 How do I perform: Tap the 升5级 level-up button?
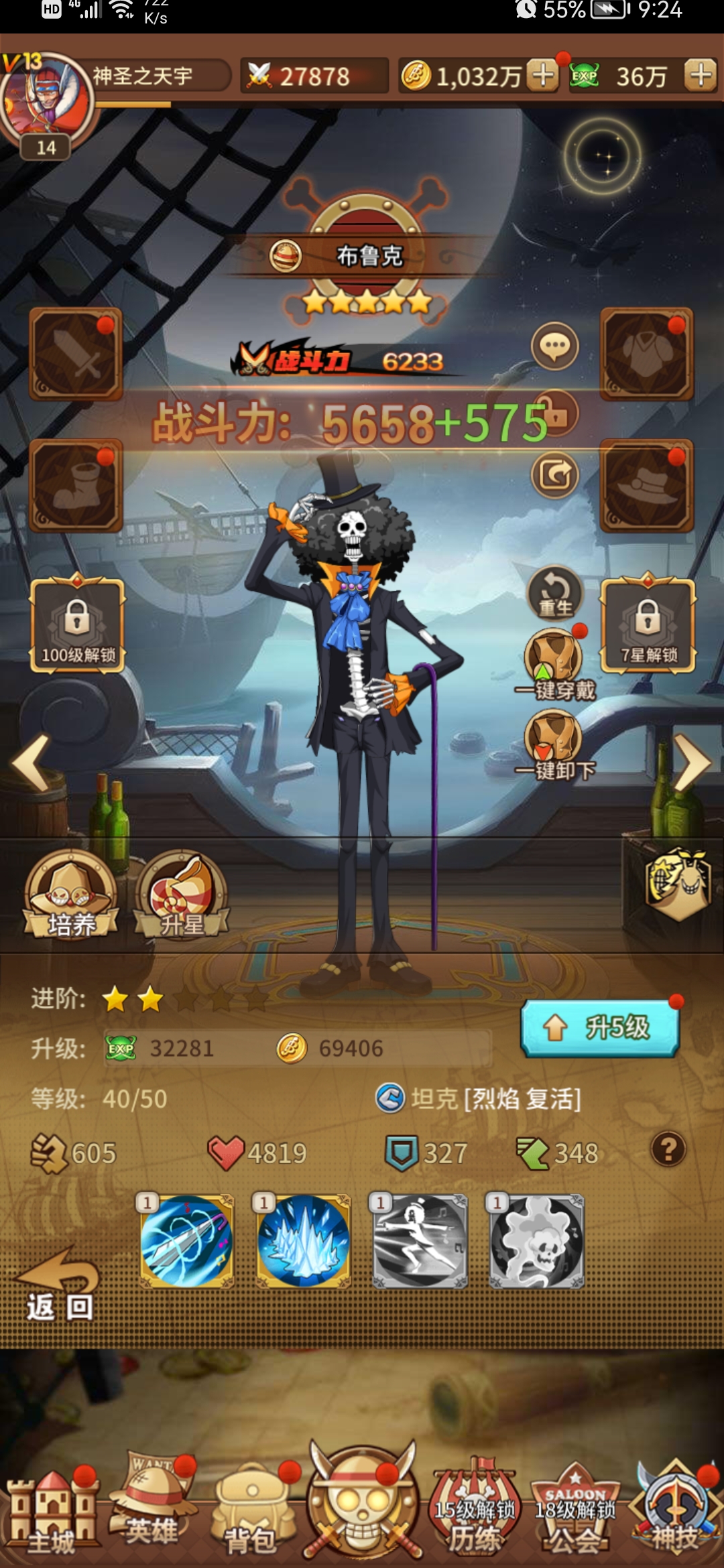pyautogui.click(x=600, y=1028)
